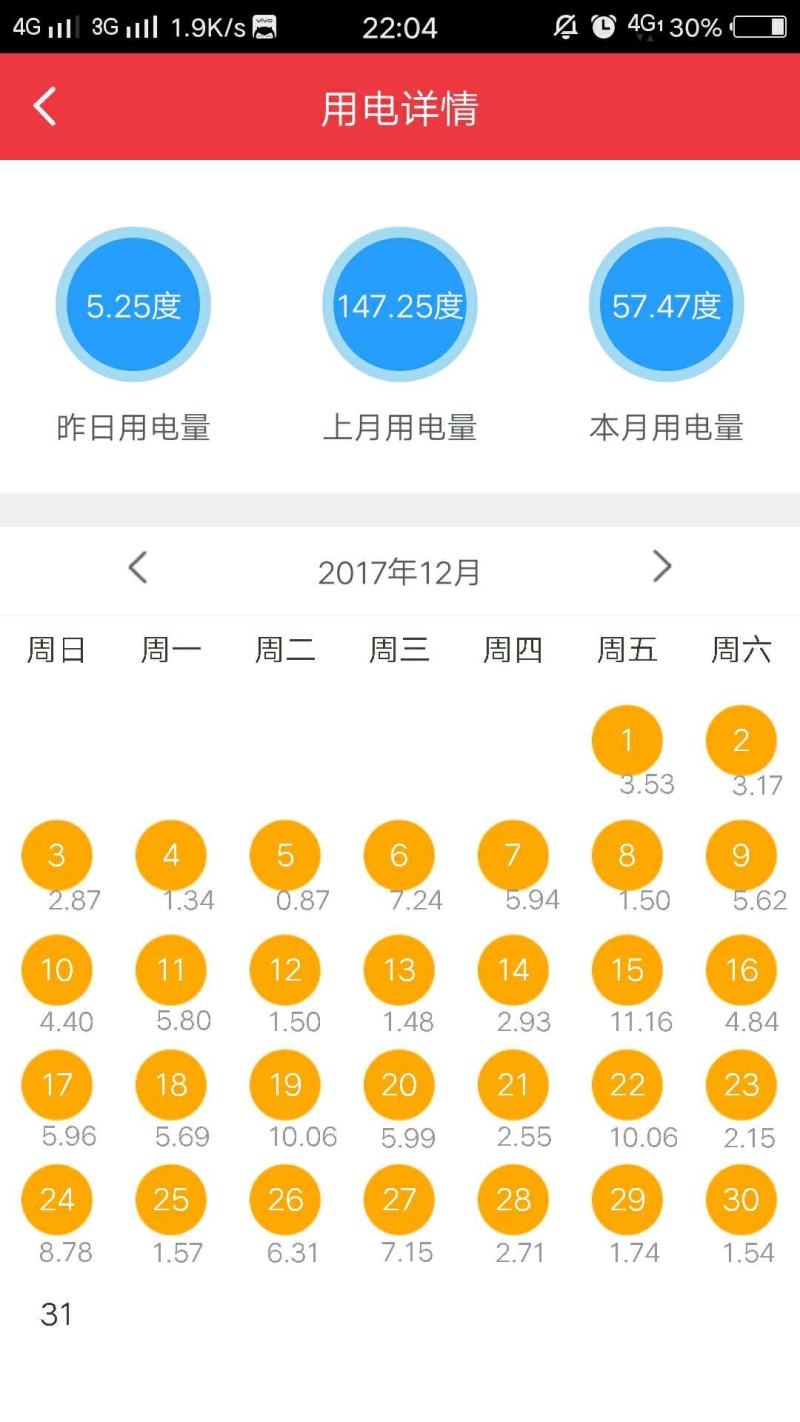Select the 19th on the calendar
The width and height of the screenshot is (800, 1422).
(285, 1085)
